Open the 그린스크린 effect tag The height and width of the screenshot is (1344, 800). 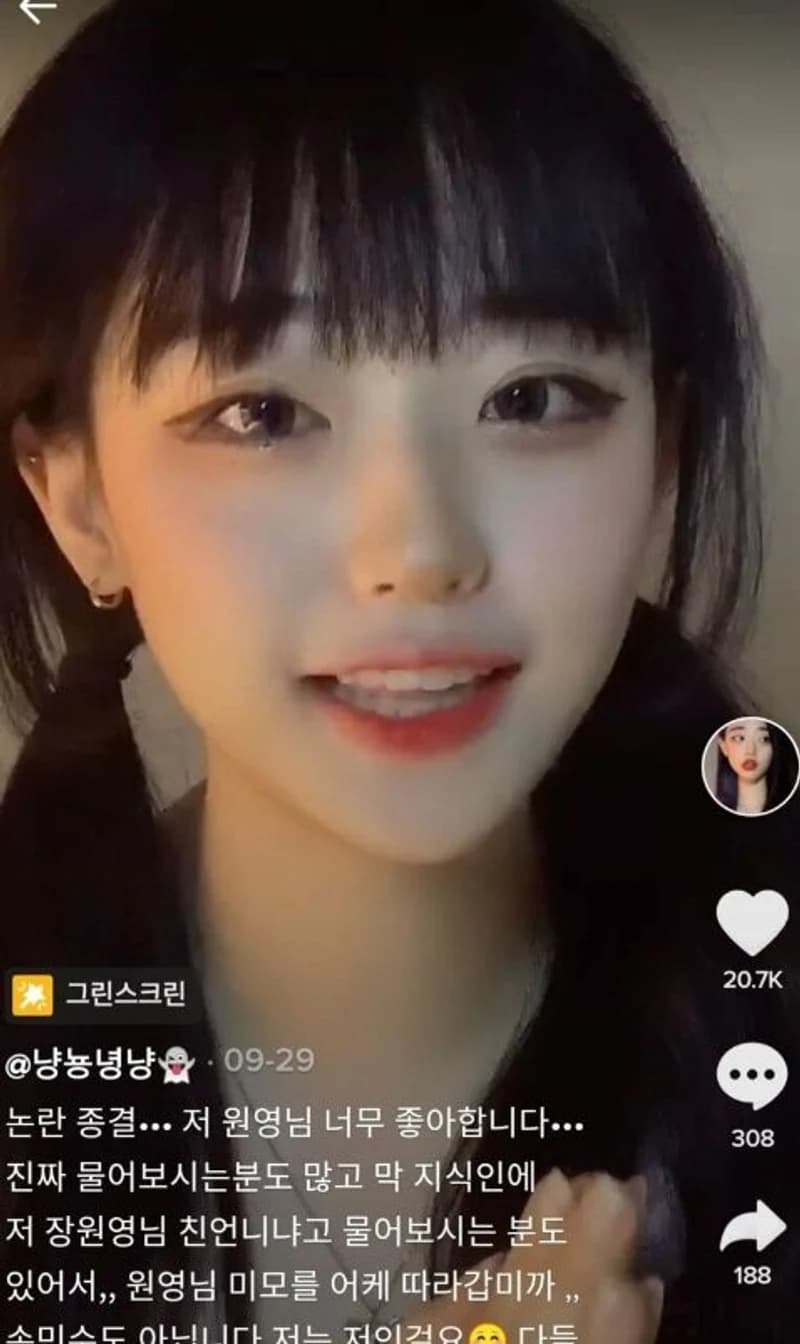click(x=99, y=994)
